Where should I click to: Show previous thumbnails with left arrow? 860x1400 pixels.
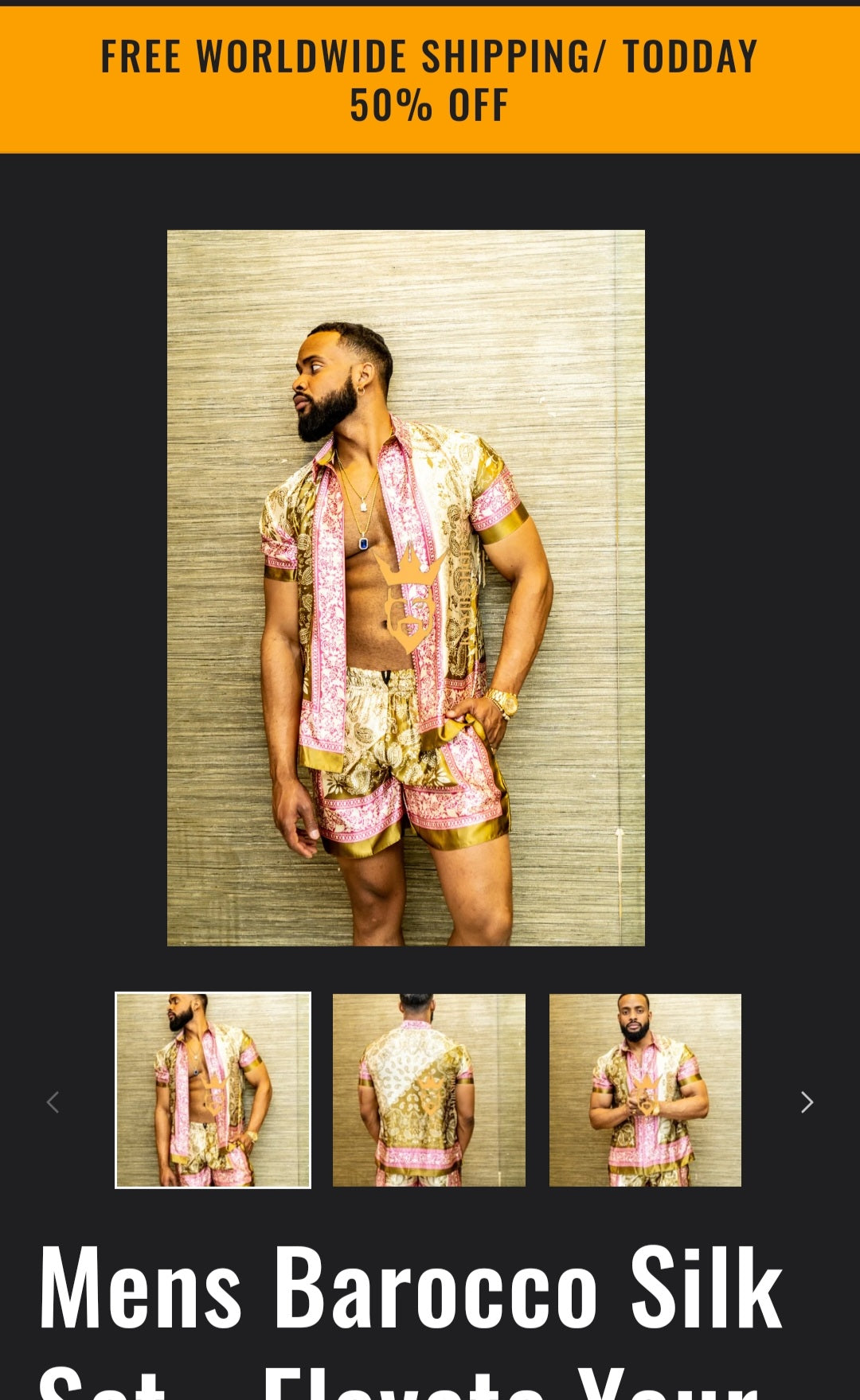pos(53,1102)
